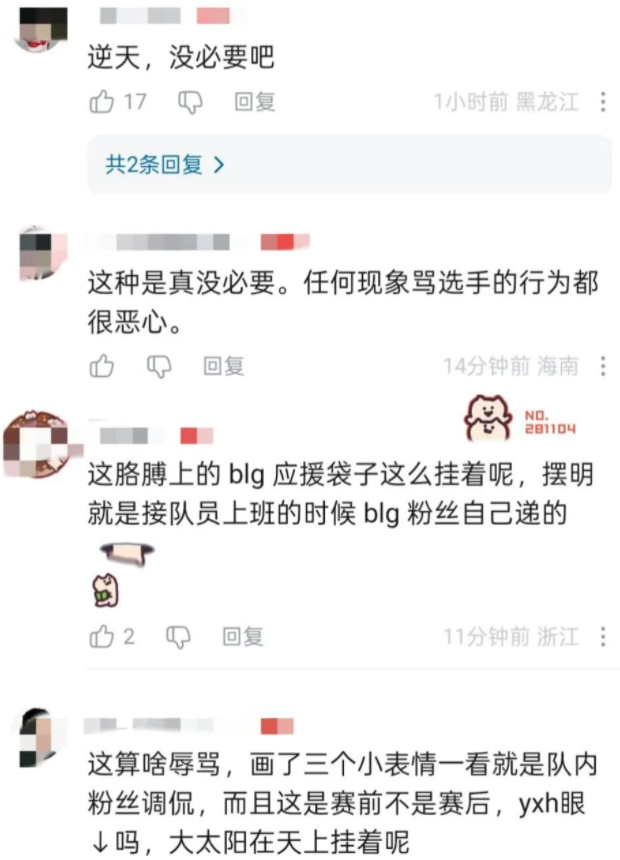Open more options for the 黑龙江 comment
This screenshot has width=620, height=860.
click(x=603, y=102)
